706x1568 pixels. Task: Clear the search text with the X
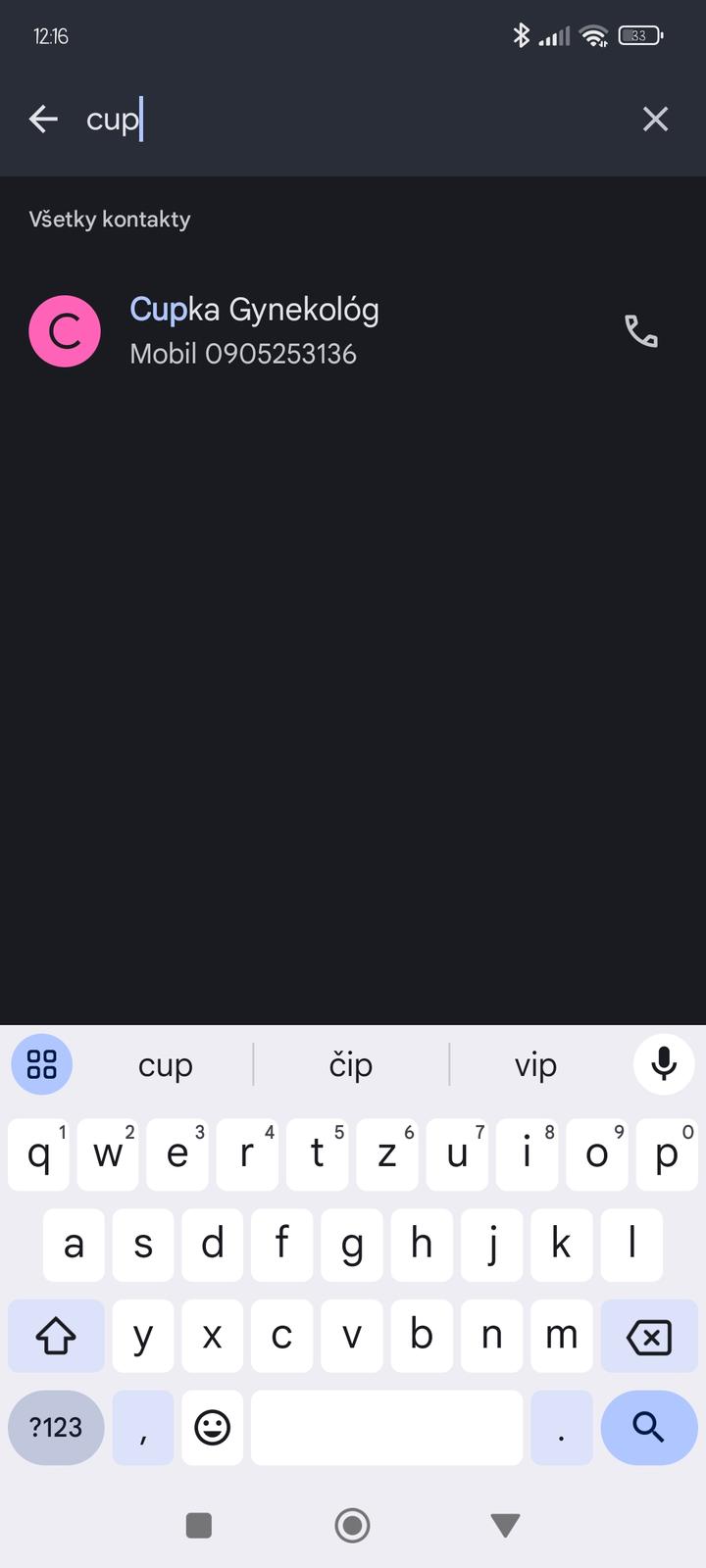[x=655, y=120]
